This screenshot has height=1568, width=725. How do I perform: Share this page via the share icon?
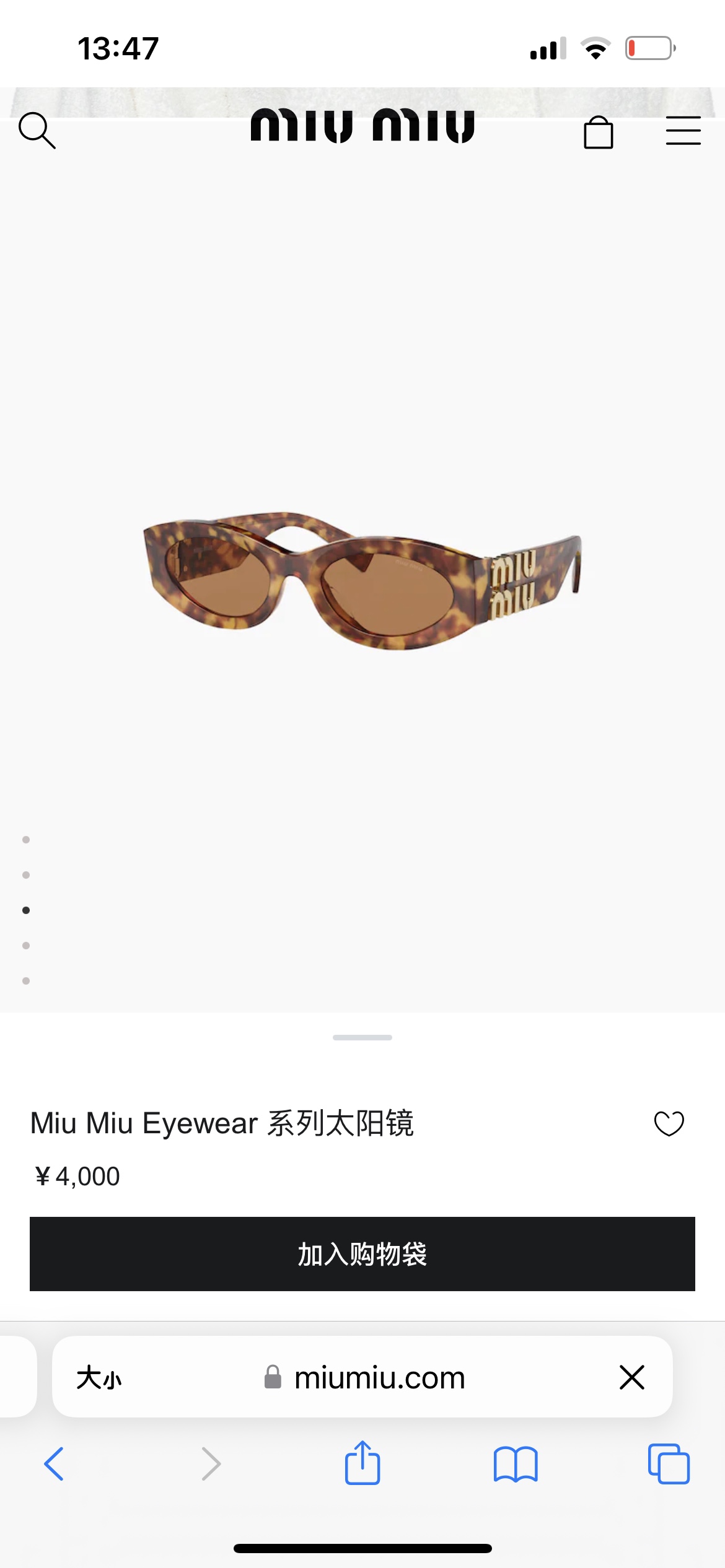362,1463
